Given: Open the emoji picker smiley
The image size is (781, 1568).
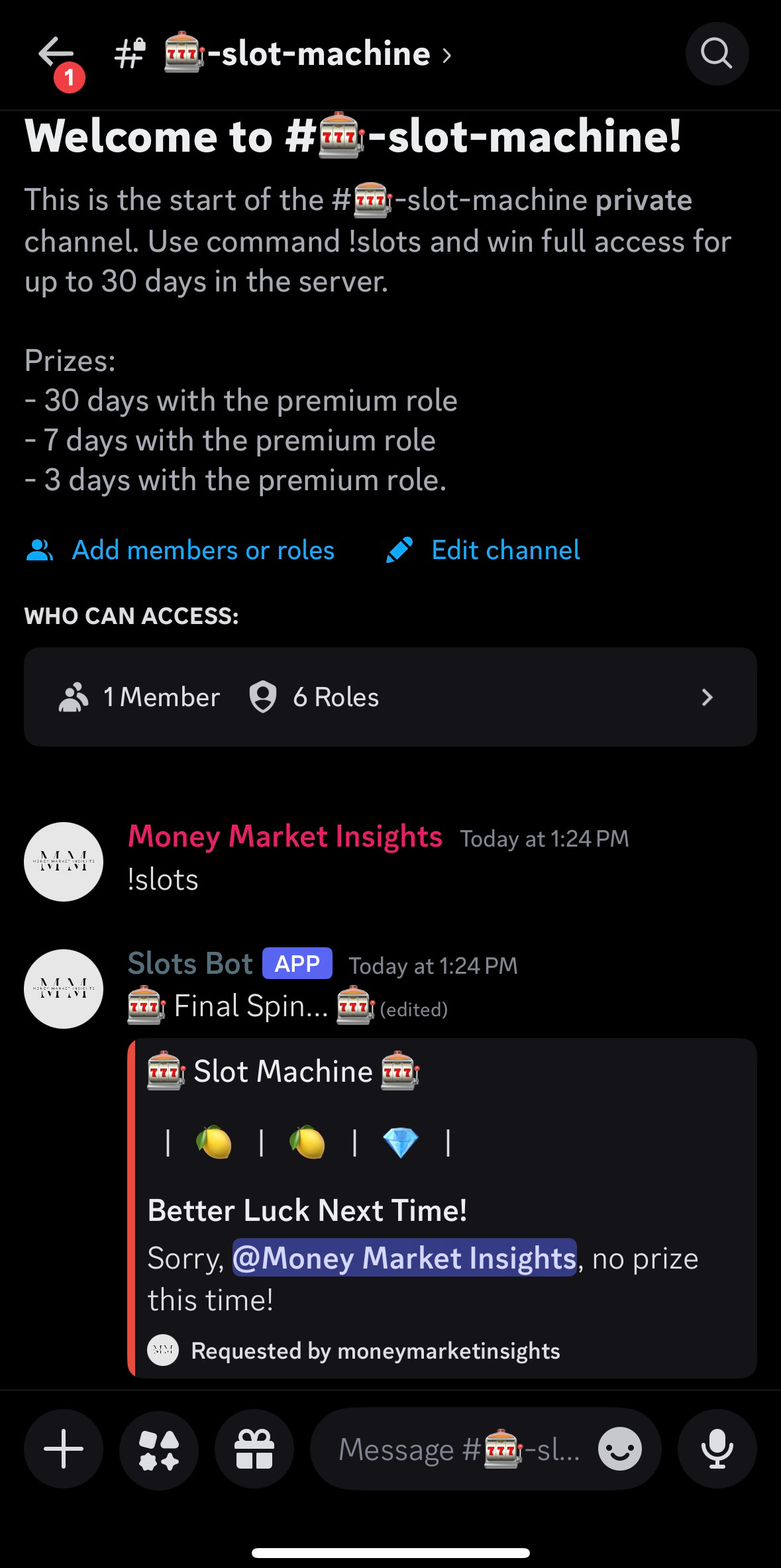Looking at the screenshot, I should click(620, 1449).
